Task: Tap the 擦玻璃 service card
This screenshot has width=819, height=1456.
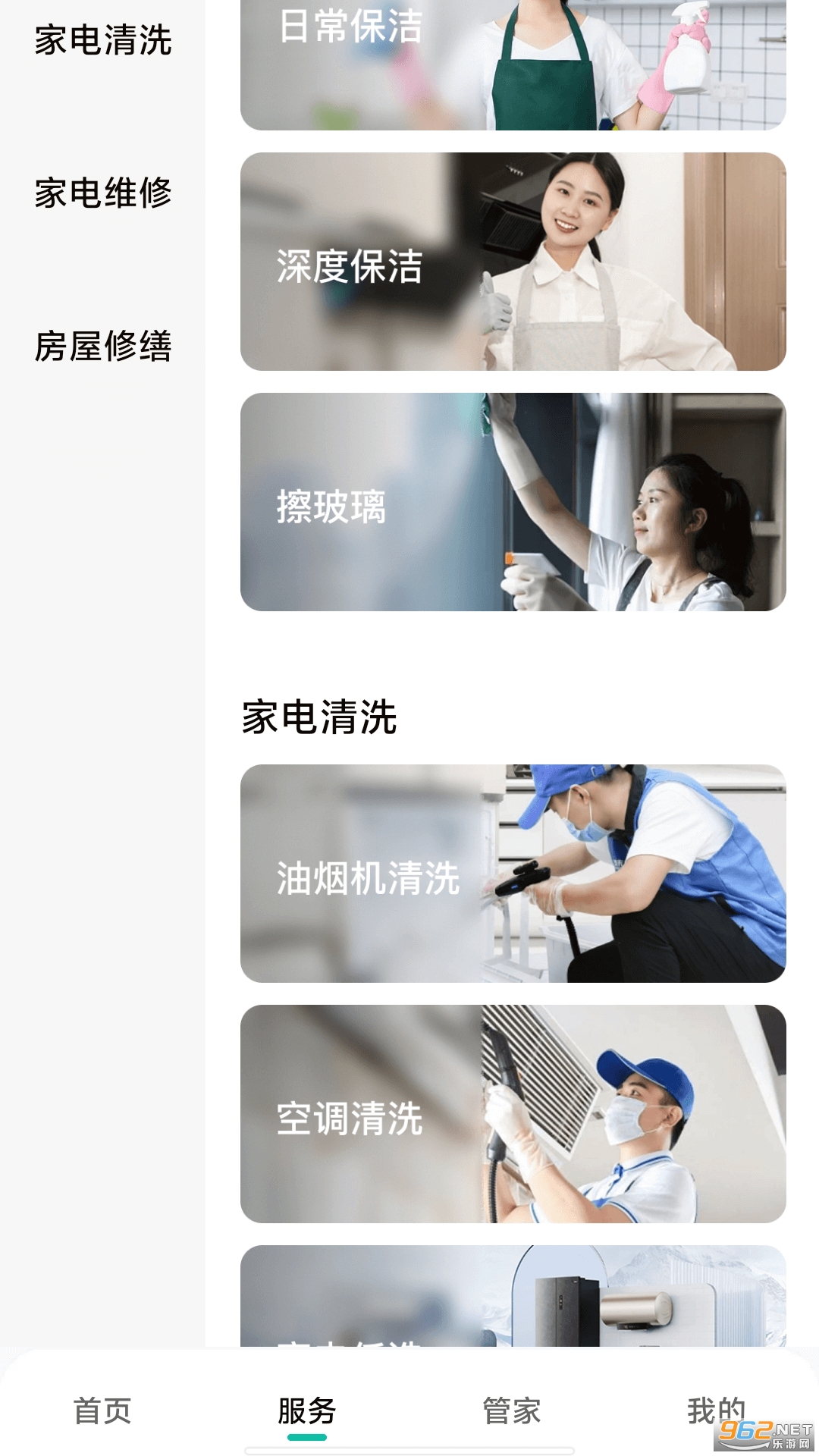Action: [x=513, y=502]
